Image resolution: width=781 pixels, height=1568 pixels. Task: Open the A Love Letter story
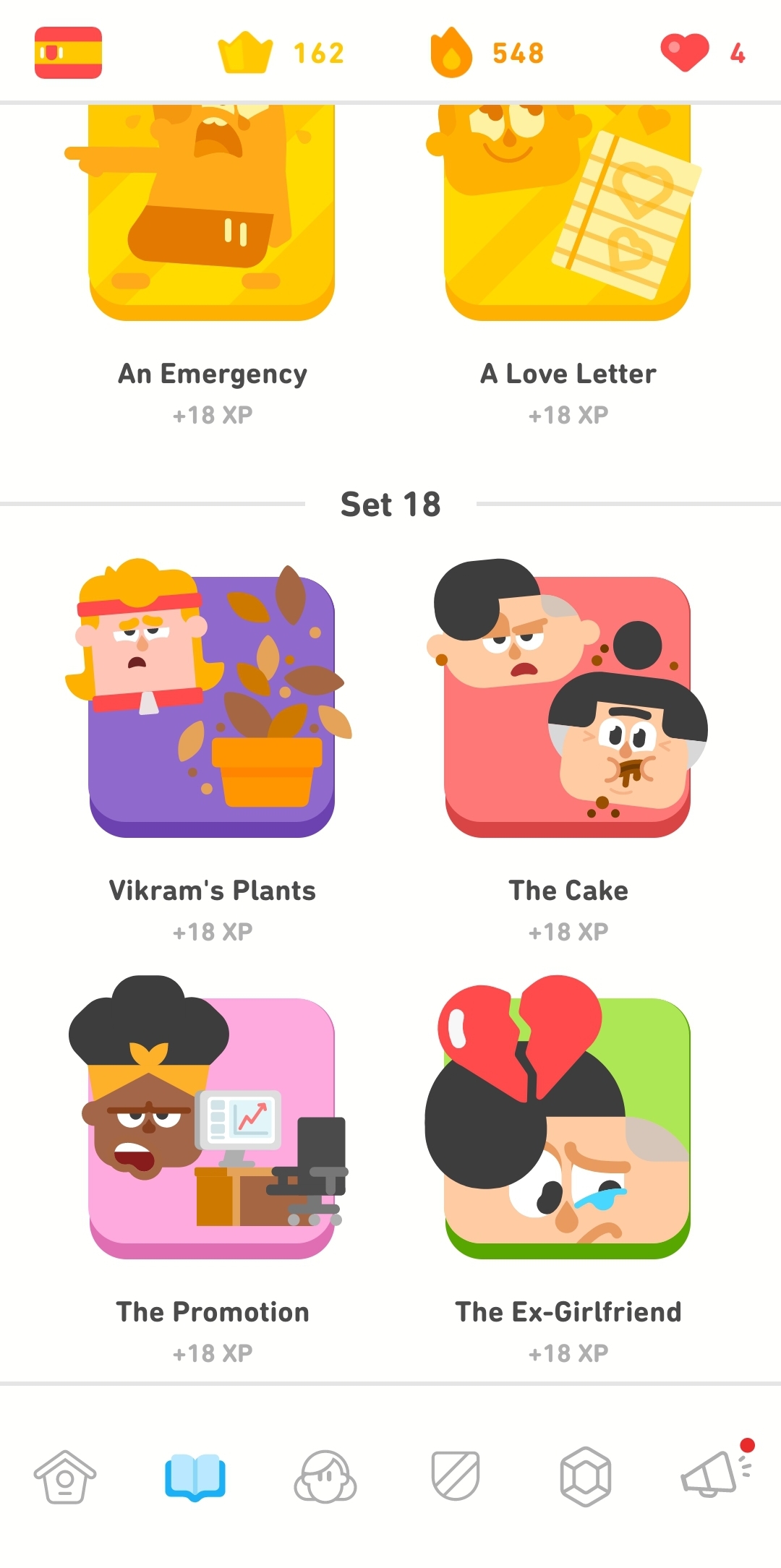point(568,217)
